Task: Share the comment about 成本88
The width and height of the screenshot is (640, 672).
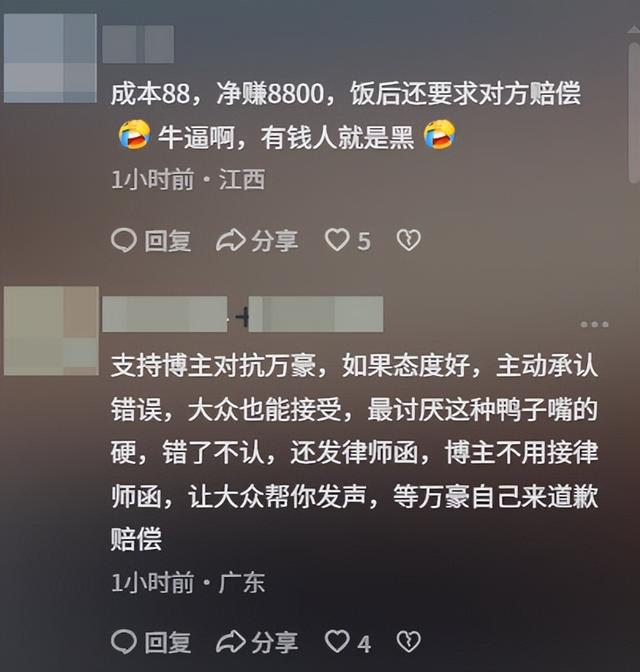Action: tap(257, 240)
